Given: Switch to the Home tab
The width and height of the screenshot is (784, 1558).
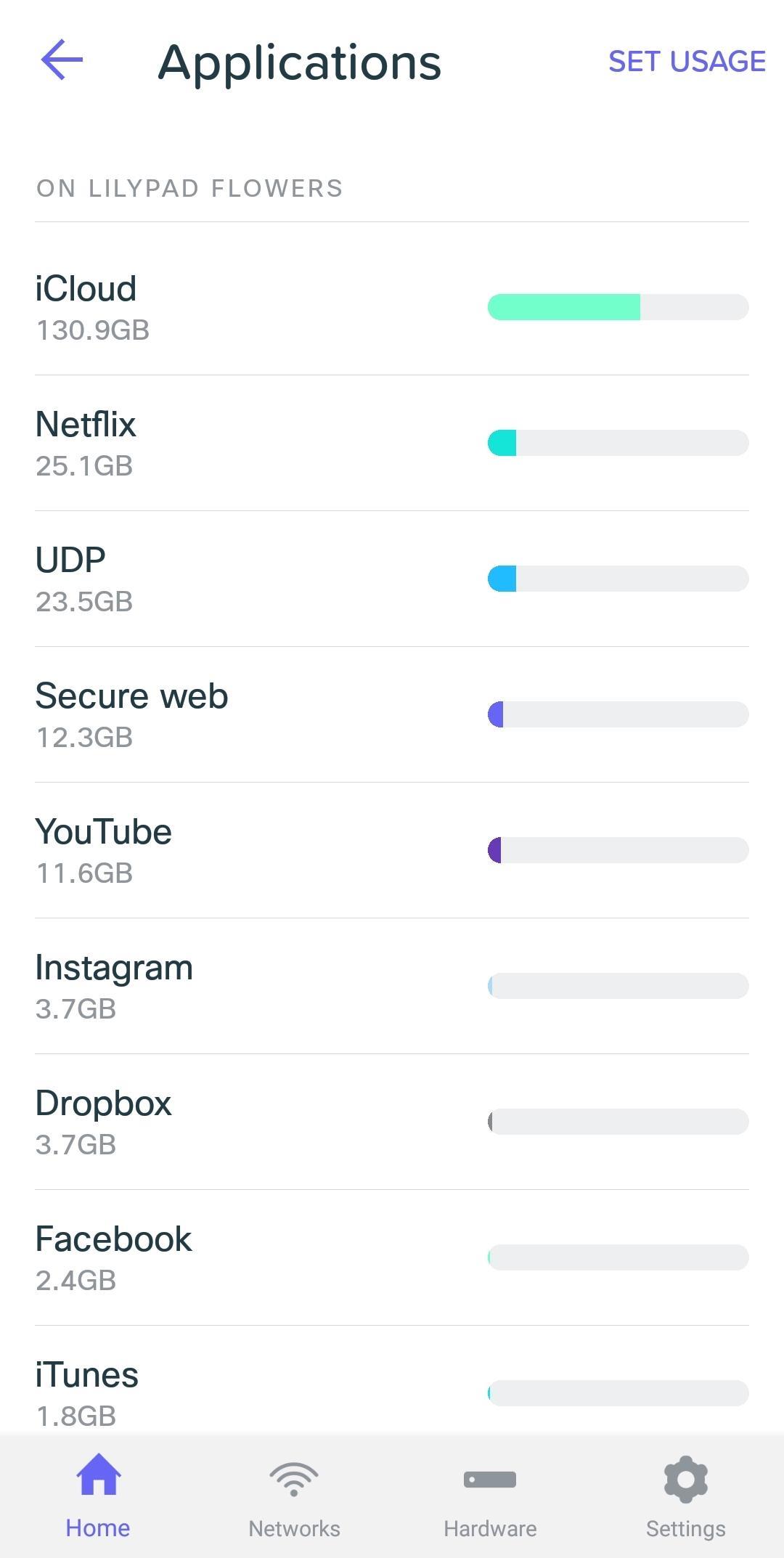Looking at the screenshot, I should coord(98,1496).
